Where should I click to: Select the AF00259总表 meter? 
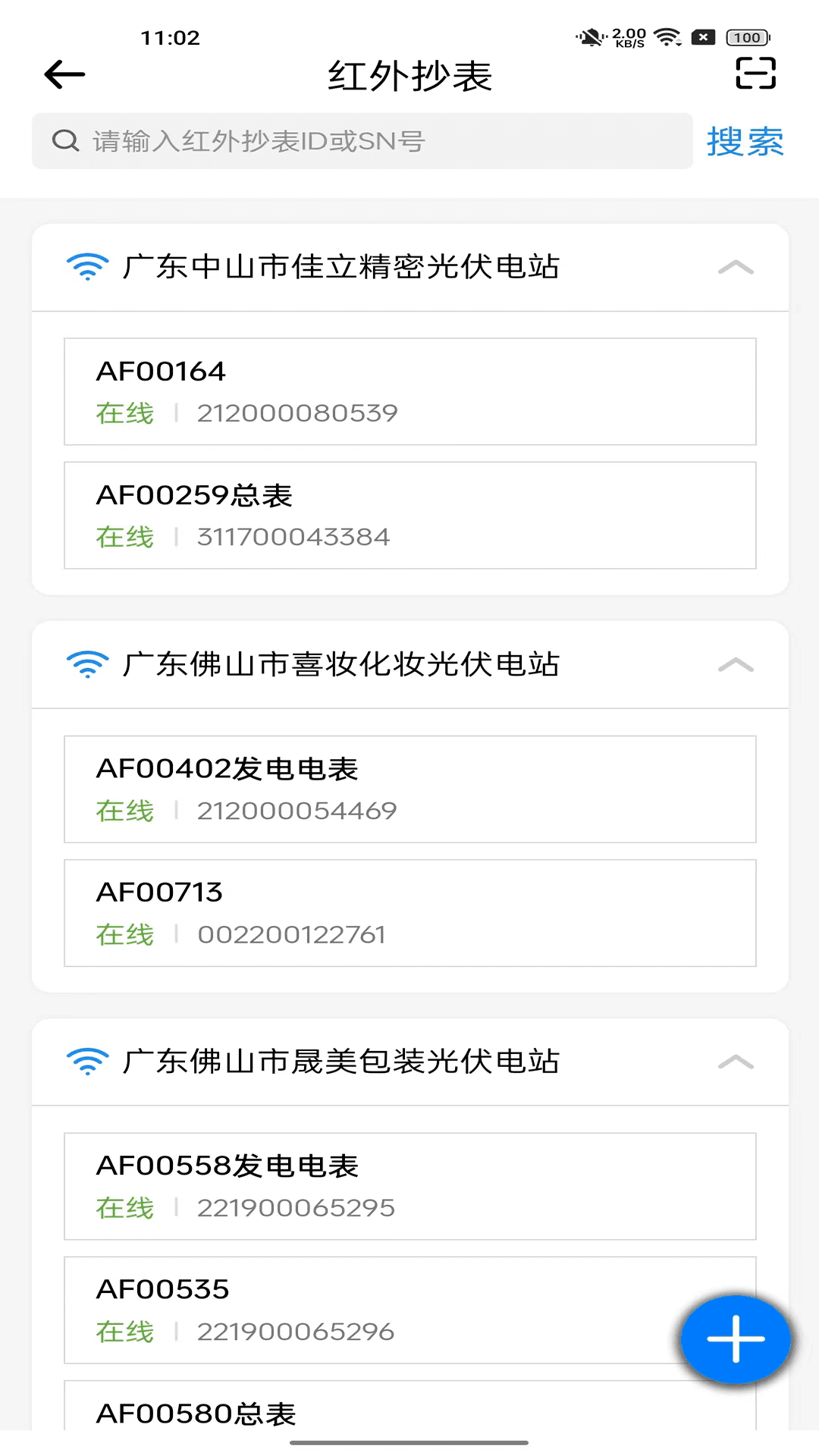(409, 516)
